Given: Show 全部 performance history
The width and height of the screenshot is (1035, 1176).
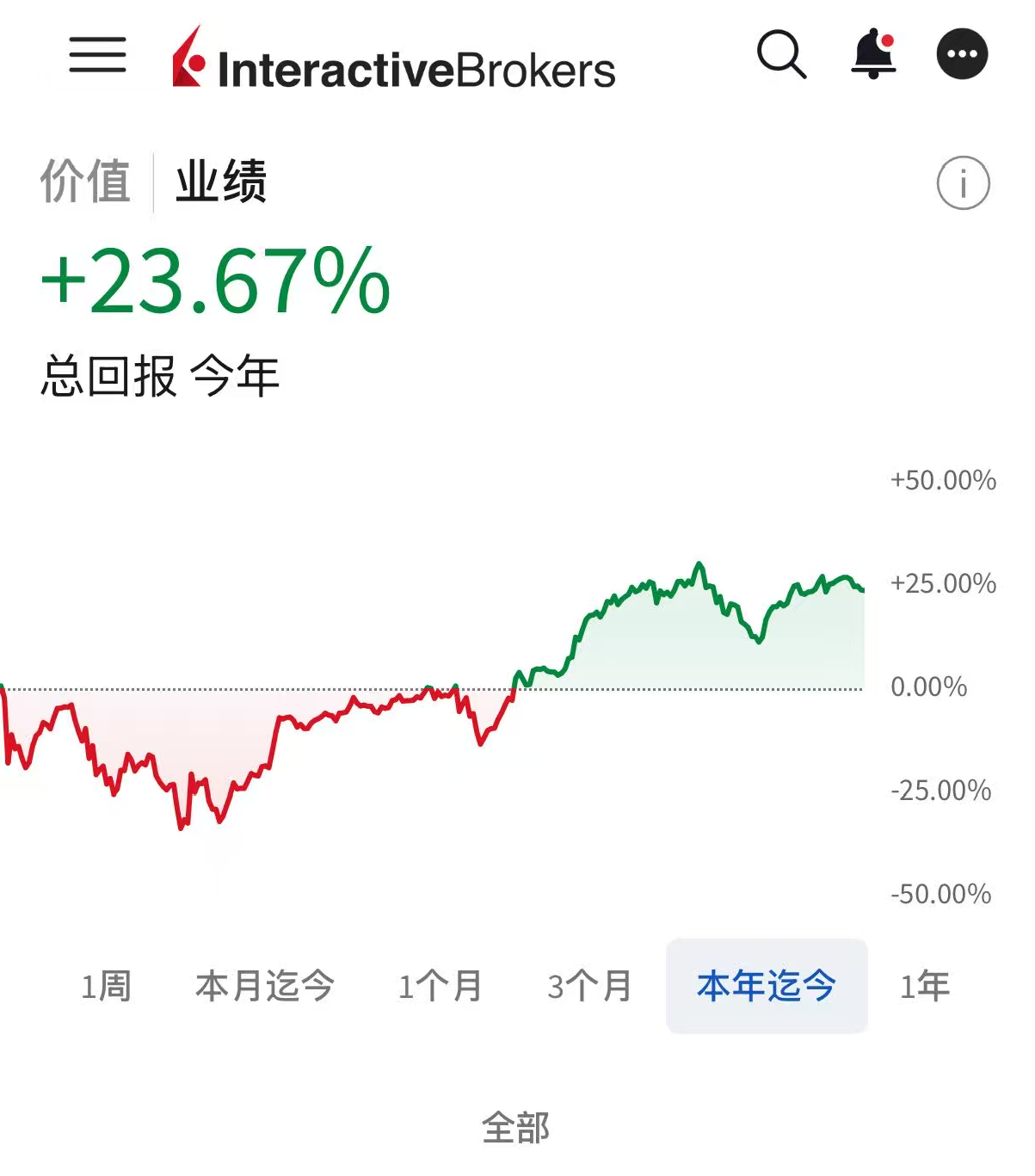Looking at the screenshot, I should (x=516, y=1128).
